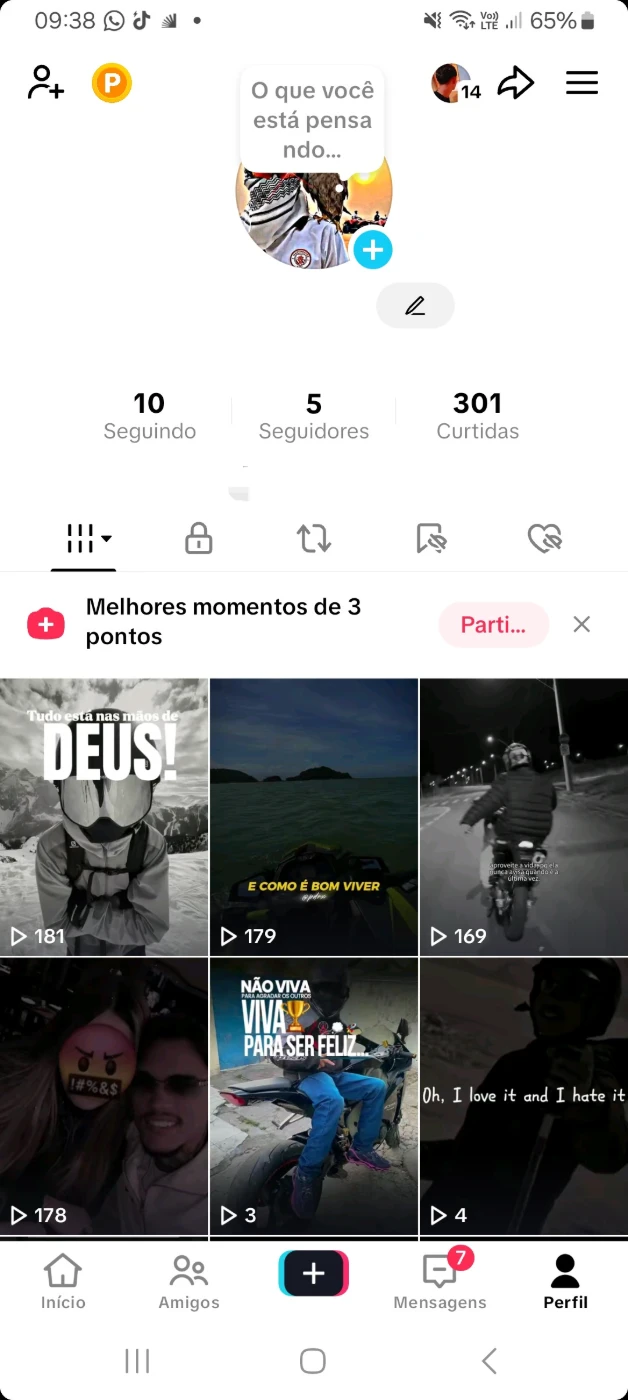This screenshot has width=628, height=1400.
Task: Open the DEUS video with 181 views
Action: click(x=104, y=816)
